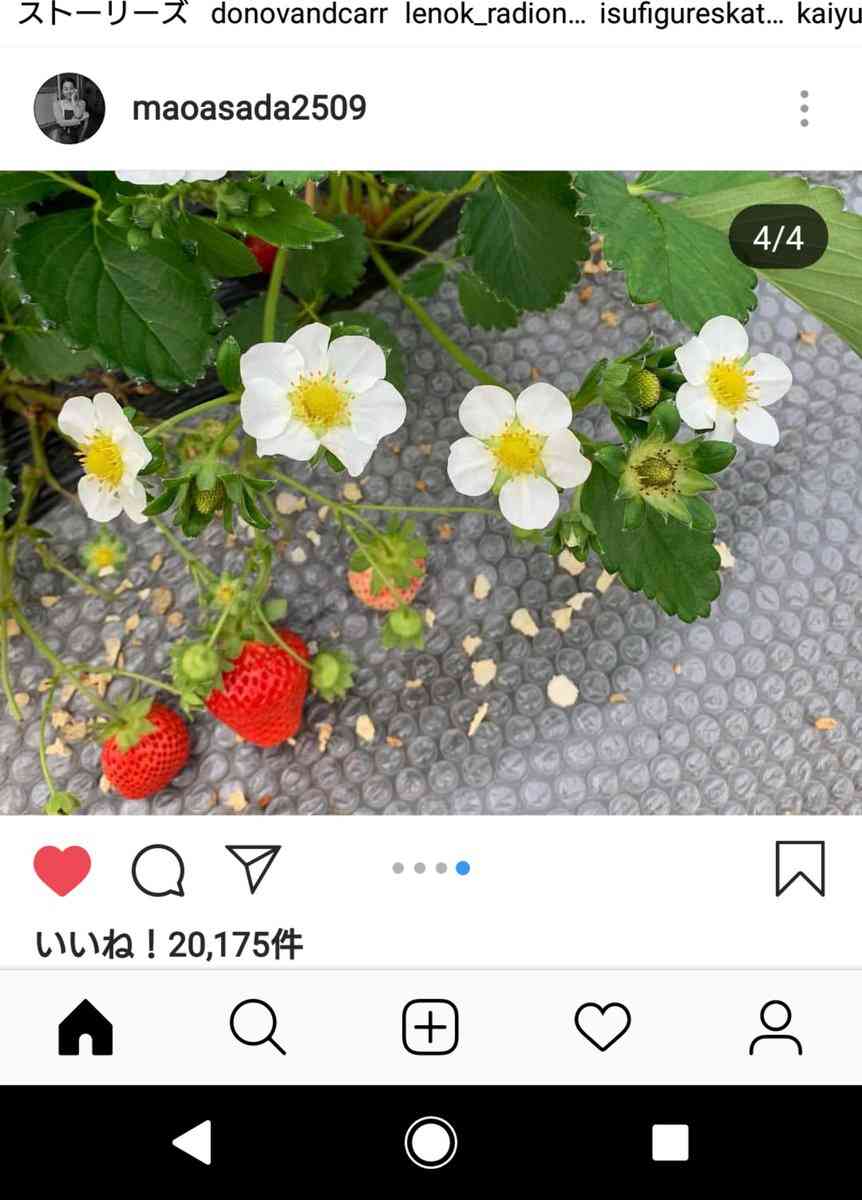The height and width of the screenshot is (1200, 862).
Task: Switch to the Profile tab
Action: pos(775,1027)
